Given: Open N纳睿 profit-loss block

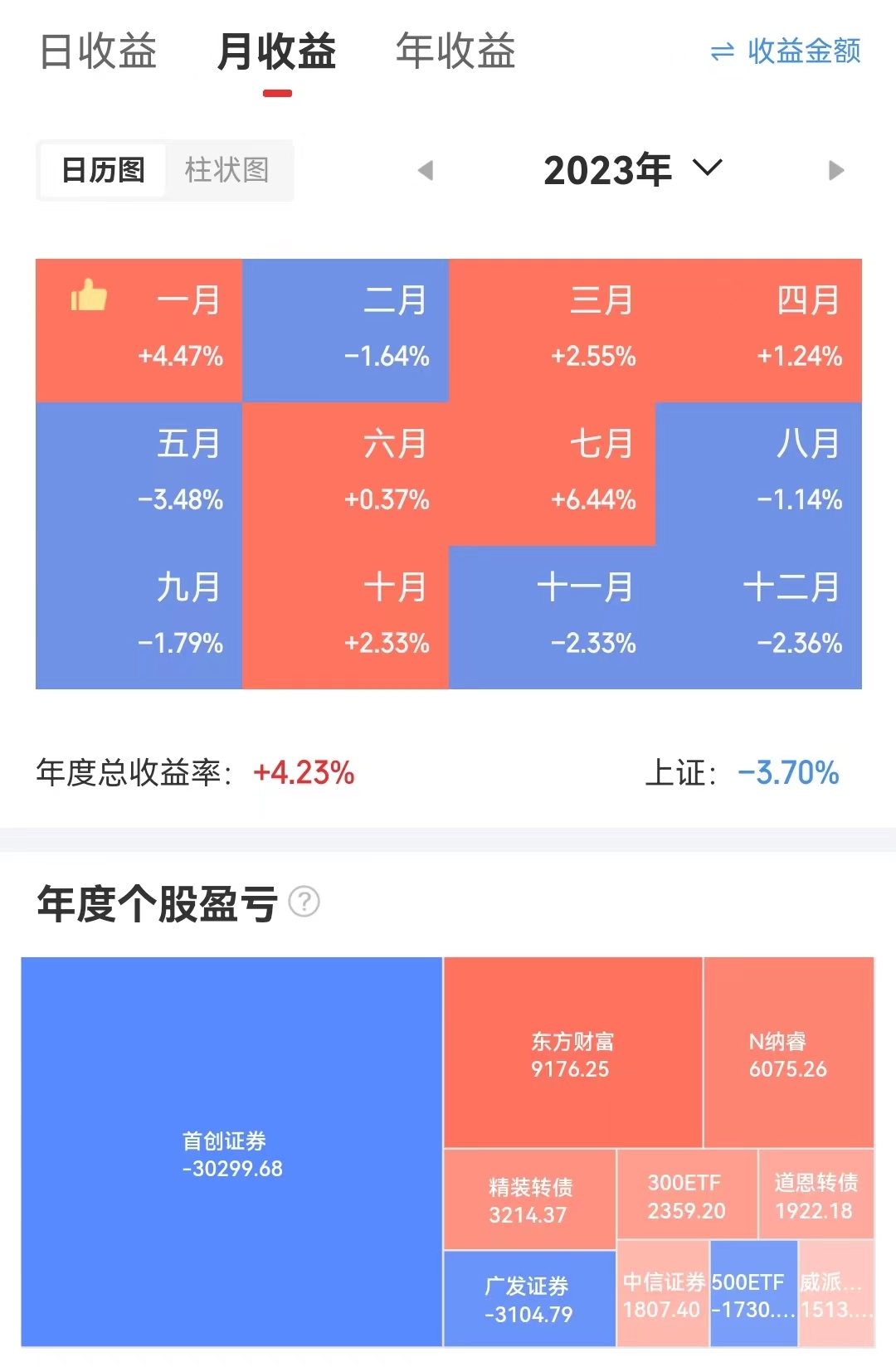Looking at the screenshot, I should (788, 1053).
